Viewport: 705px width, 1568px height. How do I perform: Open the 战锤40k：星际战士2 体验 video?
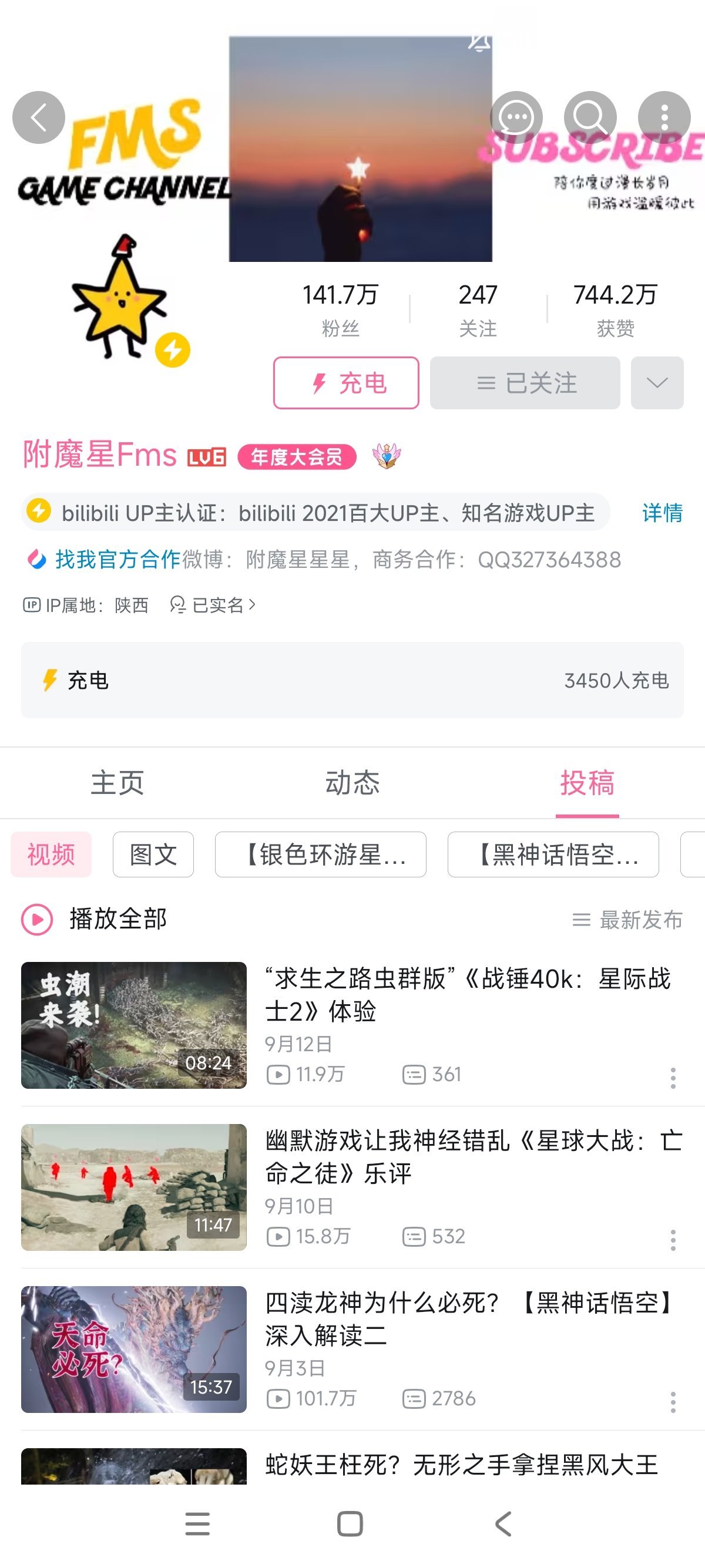pos(466,995)
